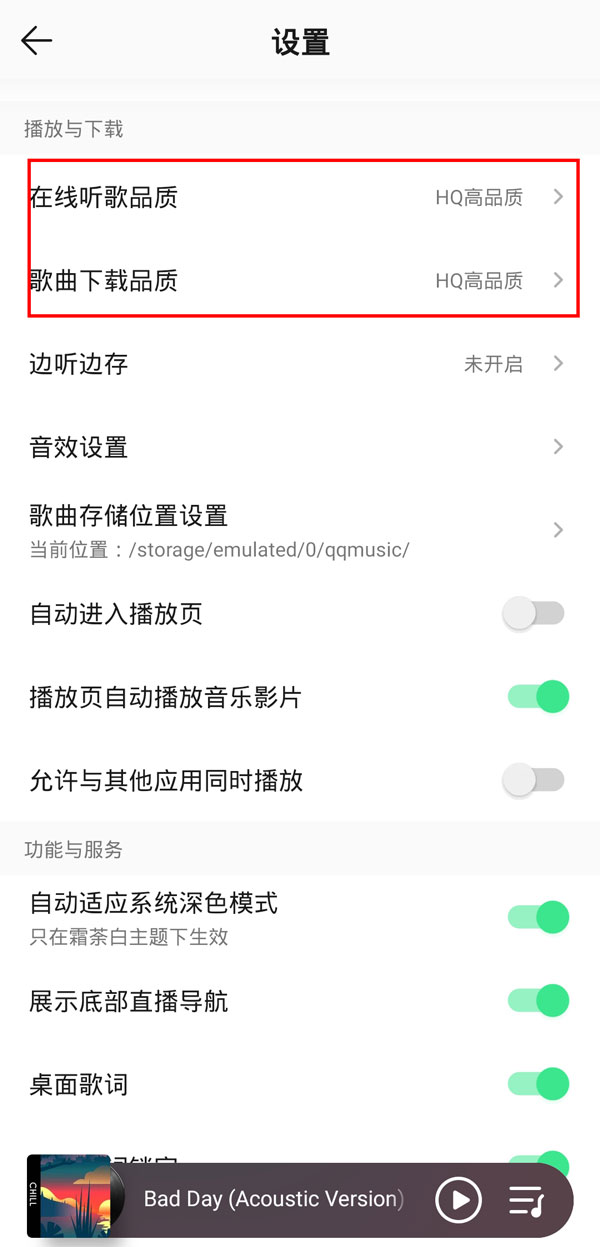Play Bad Day in the mini player
Viewport: 600px width, 1247px height.
[459, 1199]
